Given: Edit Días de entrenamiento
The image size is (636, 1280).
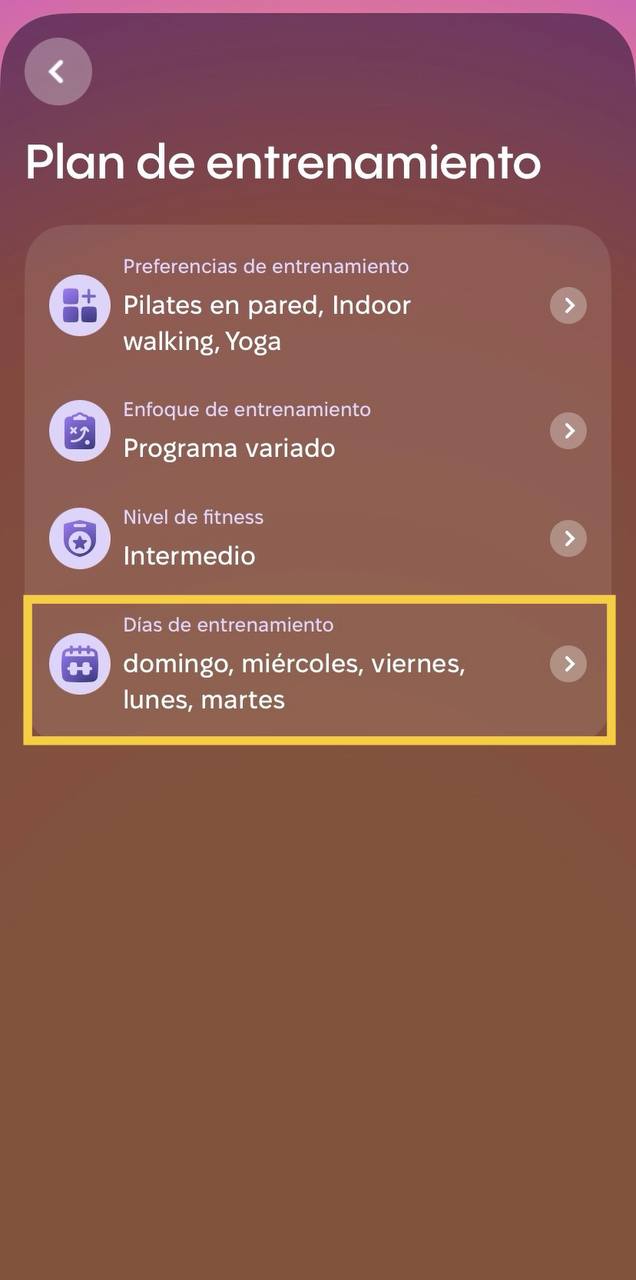Looking at the screenshot, I should point(318,664).
